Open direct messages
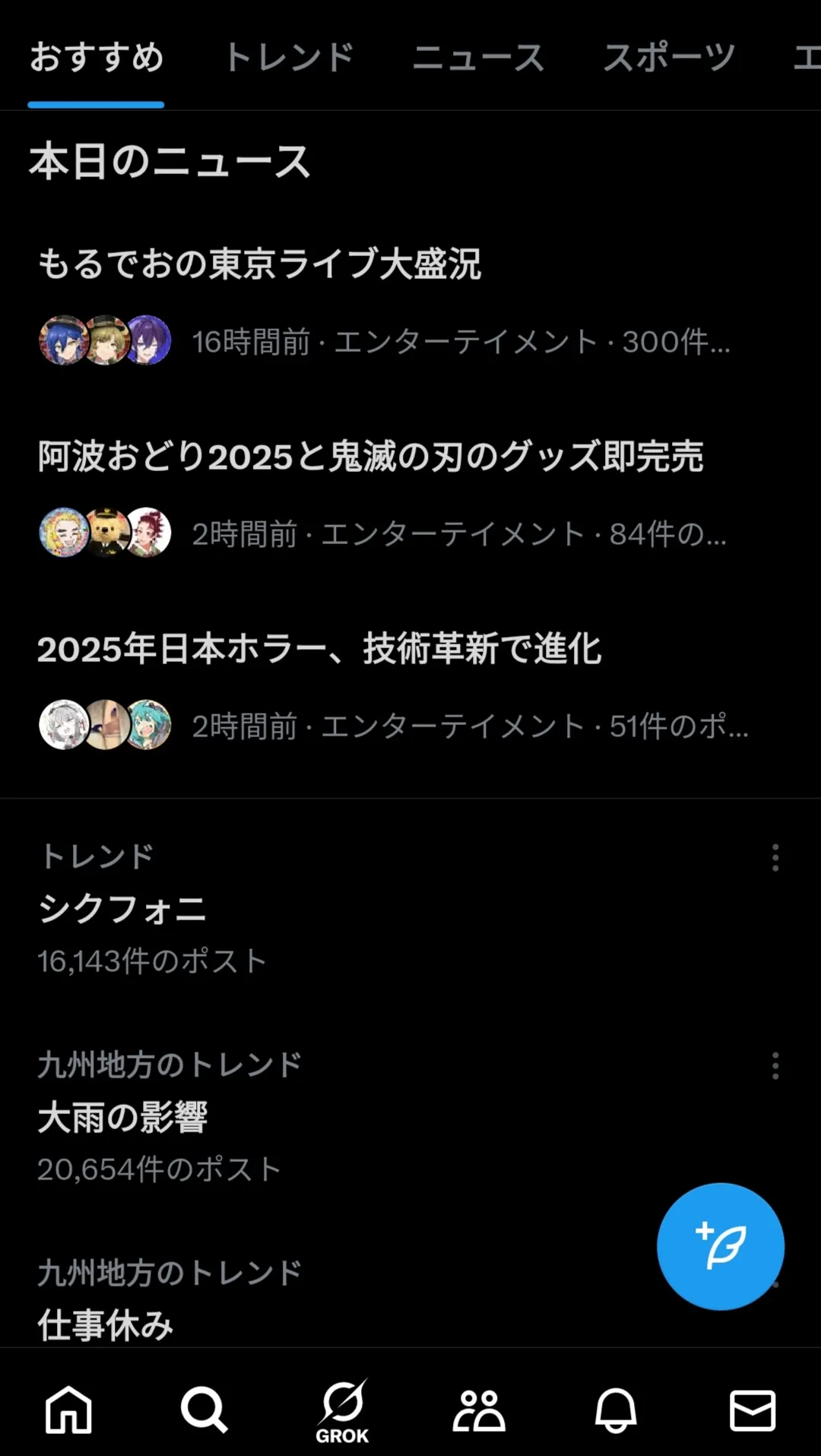The image size is (821, 1456). 752,1410
